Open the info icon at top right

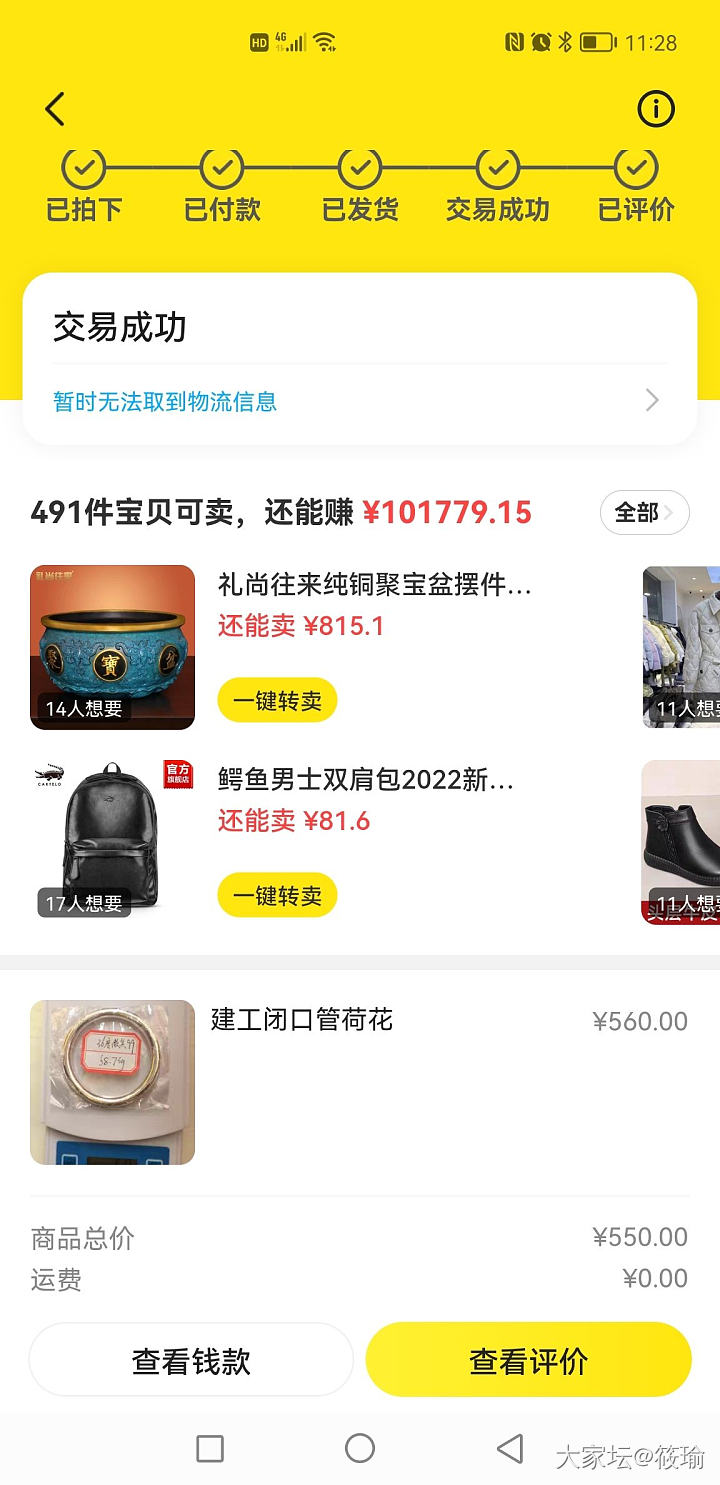coord(656,109)
